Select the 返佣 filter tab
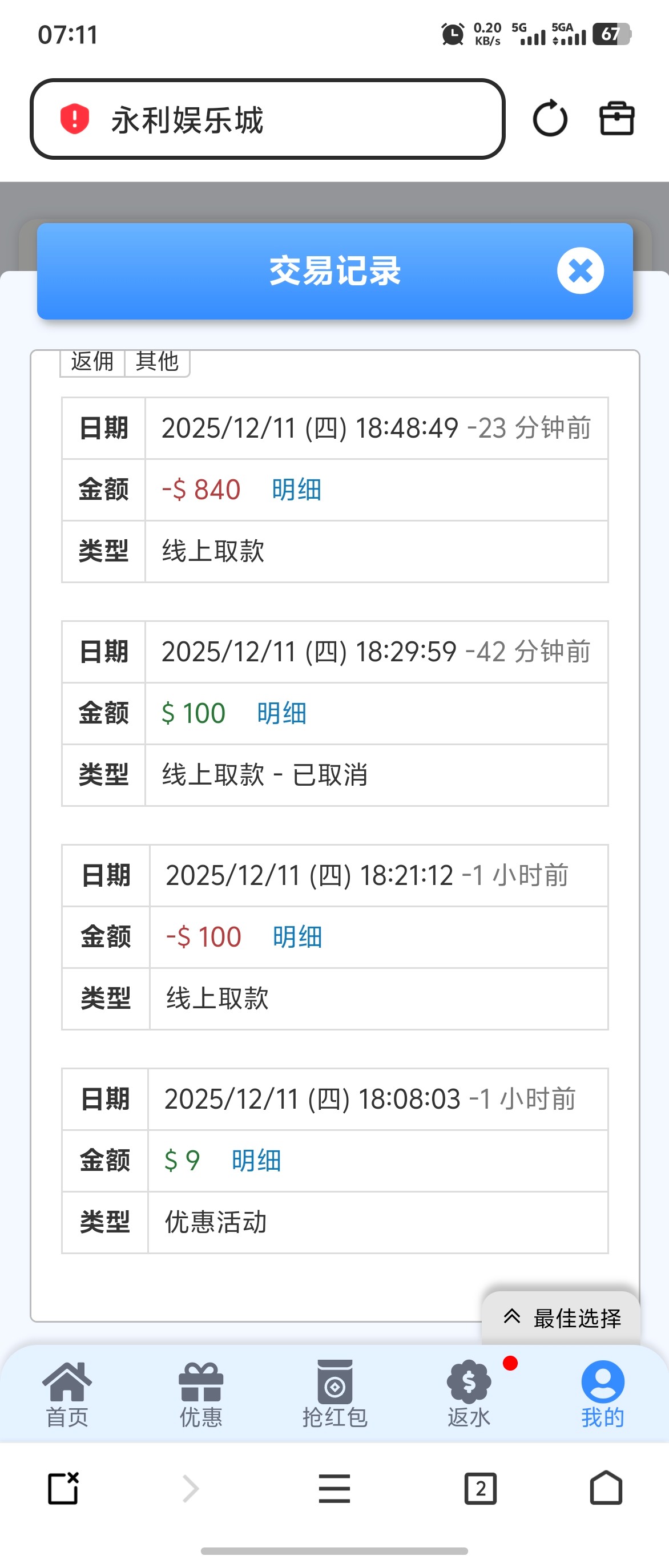 click(92, 362)
